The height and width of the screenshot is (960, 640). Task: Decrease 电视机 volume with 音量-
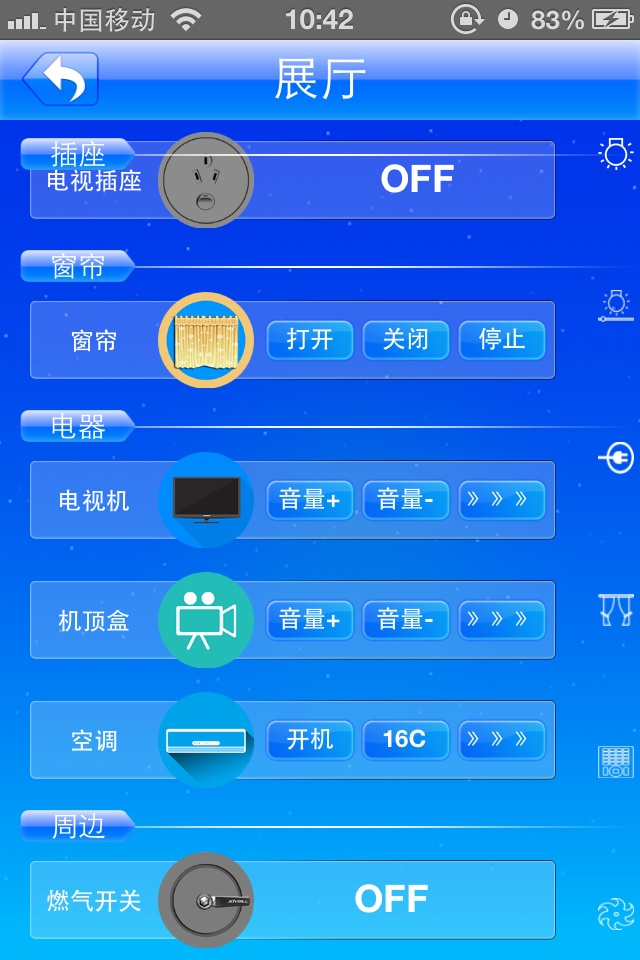pyautogui.click(x=406, y=500)
